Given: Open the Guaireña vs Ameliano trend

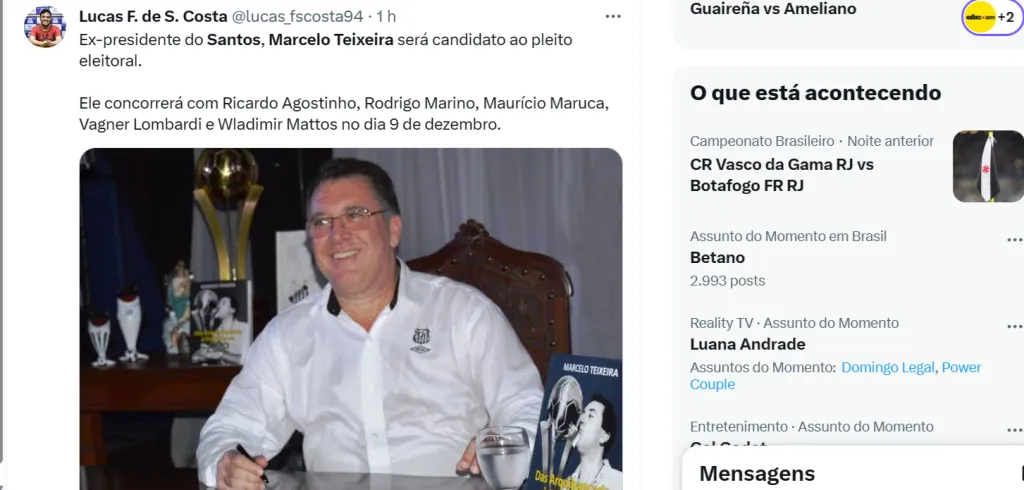Looking at the screenshot, I should (x=773, y=9).
